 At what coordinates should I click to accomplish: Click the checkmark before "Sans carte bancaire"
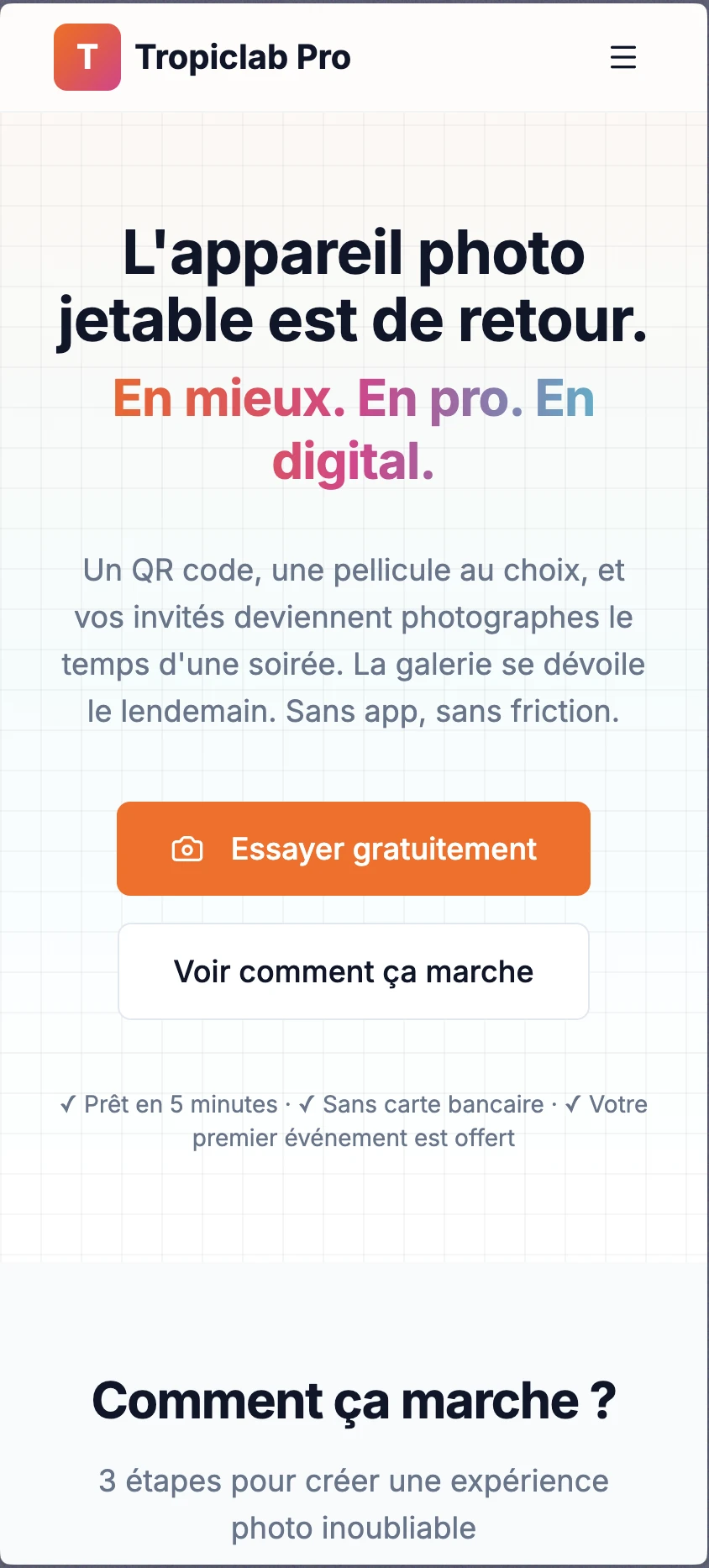pos(307,1104)
